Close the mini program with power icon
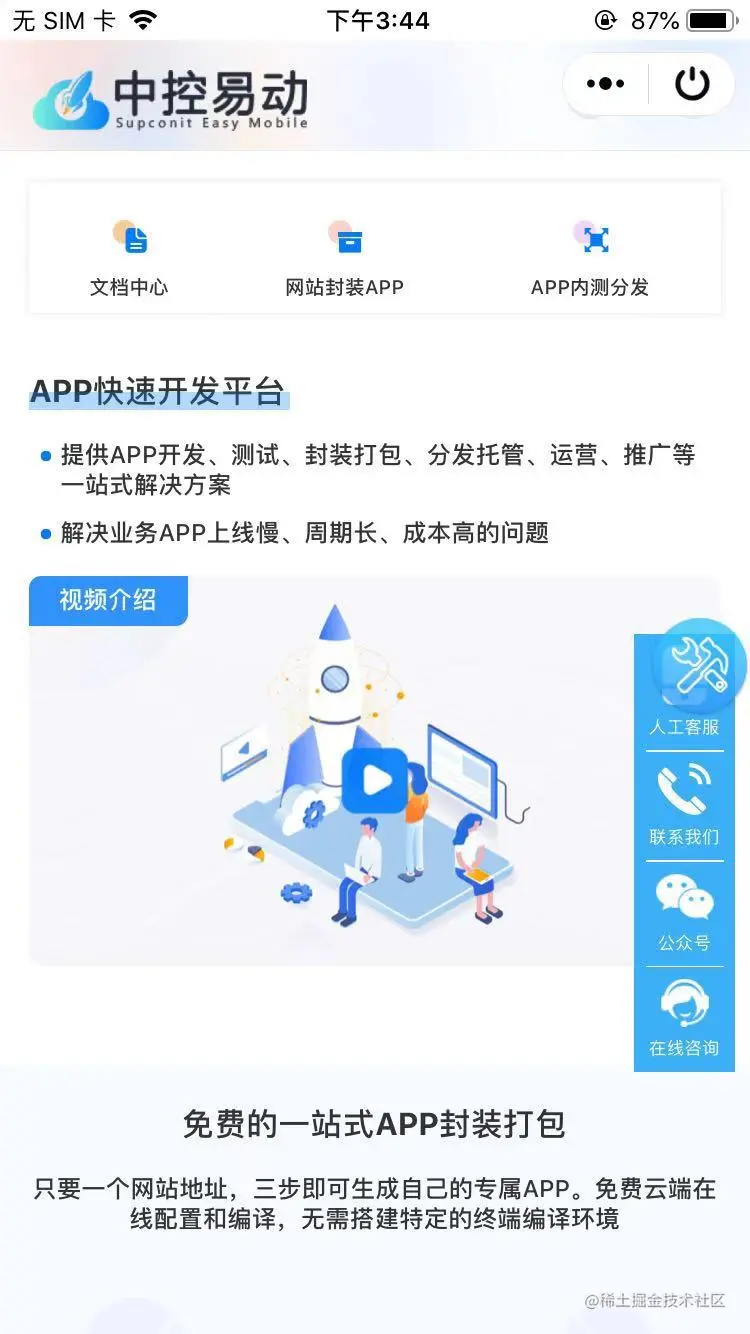Viewport: 750px width, 1334px height. [x=692, y=84]
